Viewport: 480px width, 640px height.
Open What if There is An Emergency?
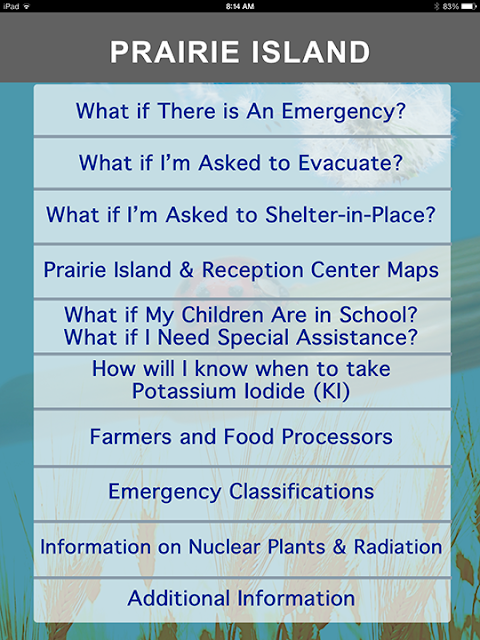click(242, 110)
